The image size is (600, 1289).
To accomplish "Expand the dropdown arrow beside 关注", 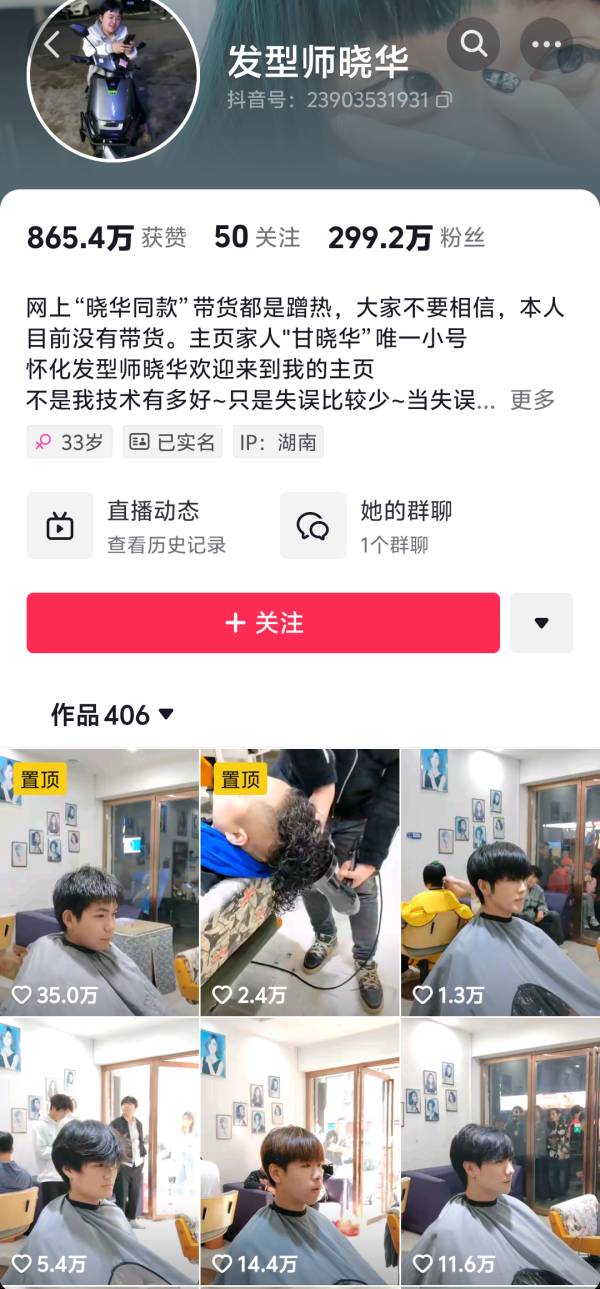I will click(541, 623).
